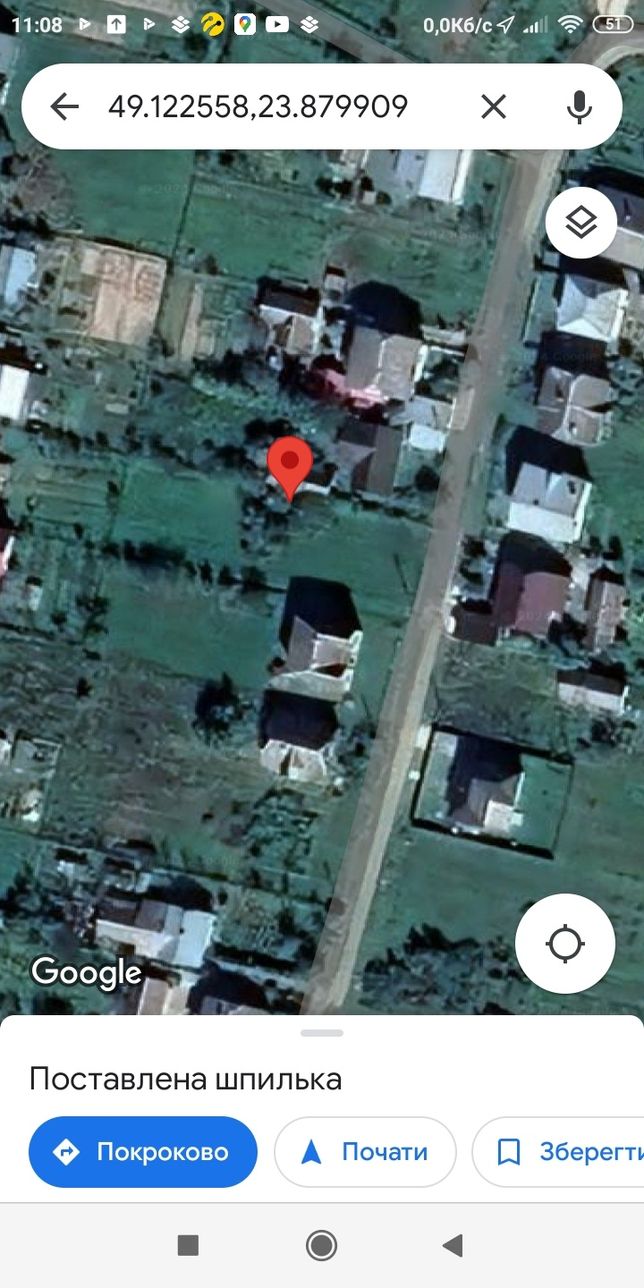This screenshot has width=644, height=1288.
Task: Open directions with the Покроково button
Action: click(143, 1152)
